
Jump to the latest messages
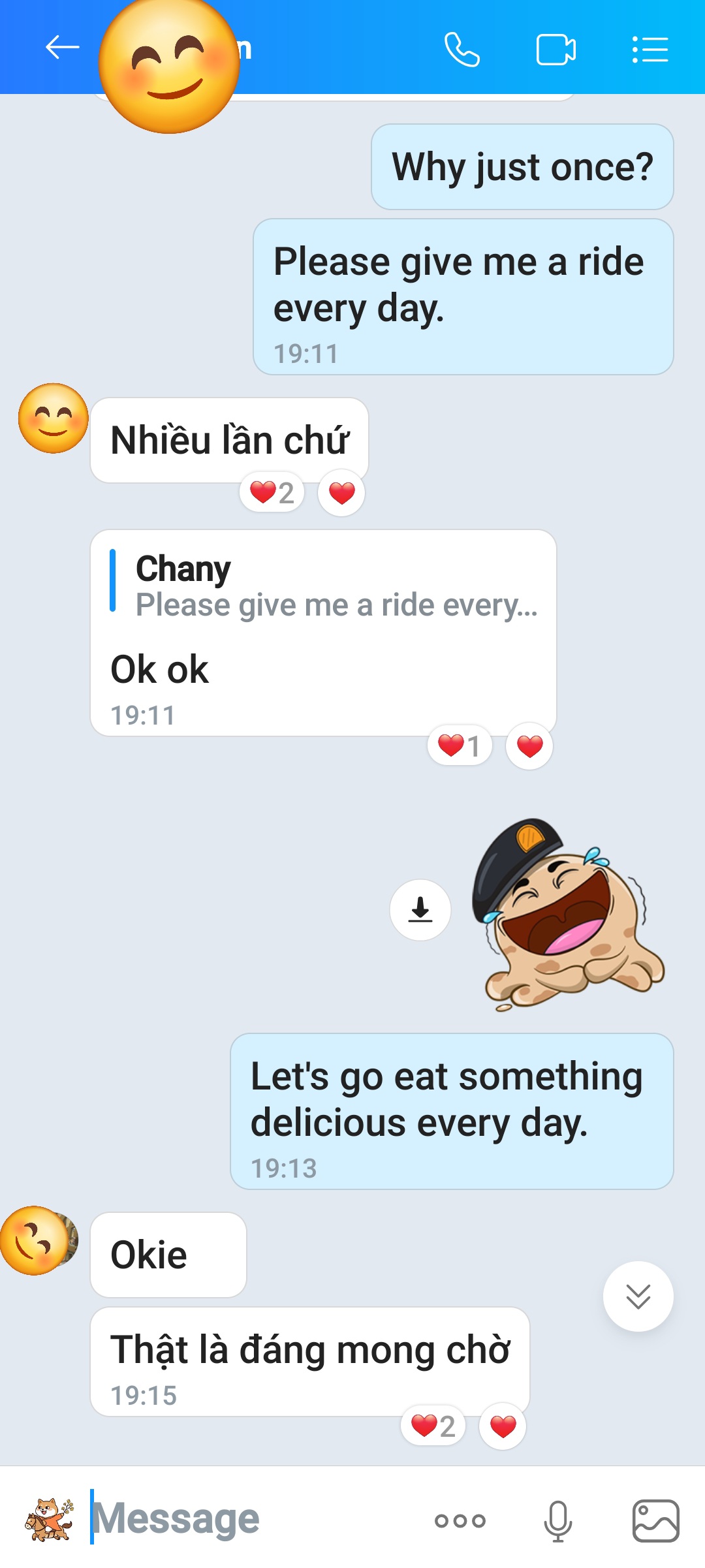638,1296
